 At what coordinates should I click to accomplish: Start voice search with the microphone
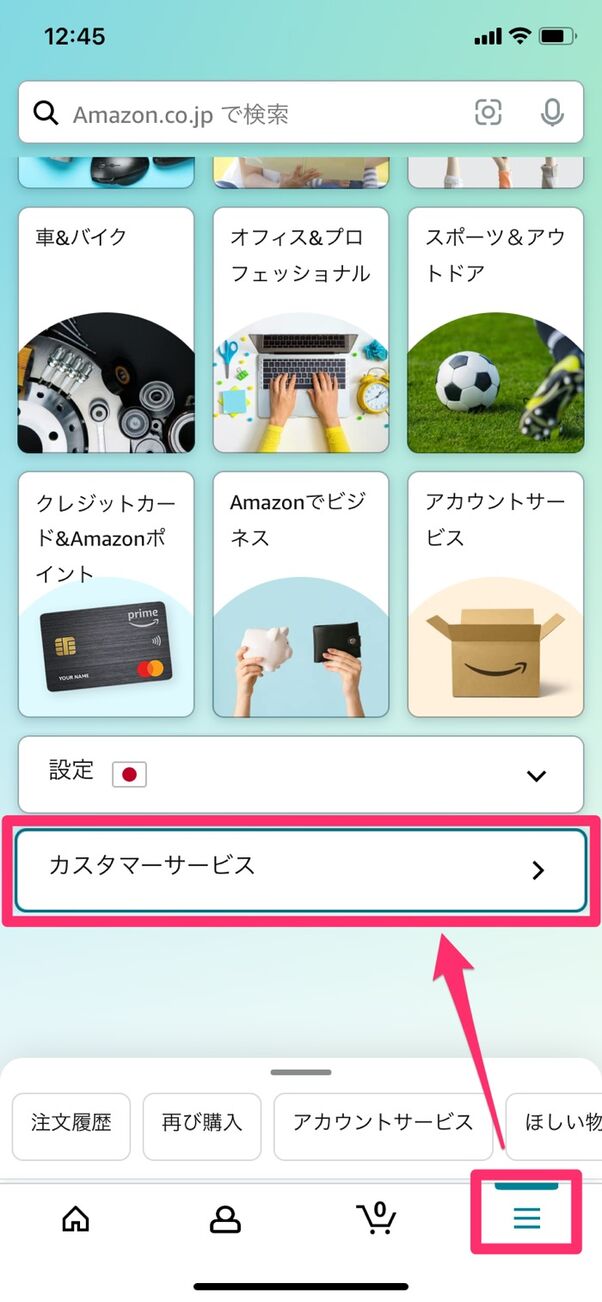[552, 113]
